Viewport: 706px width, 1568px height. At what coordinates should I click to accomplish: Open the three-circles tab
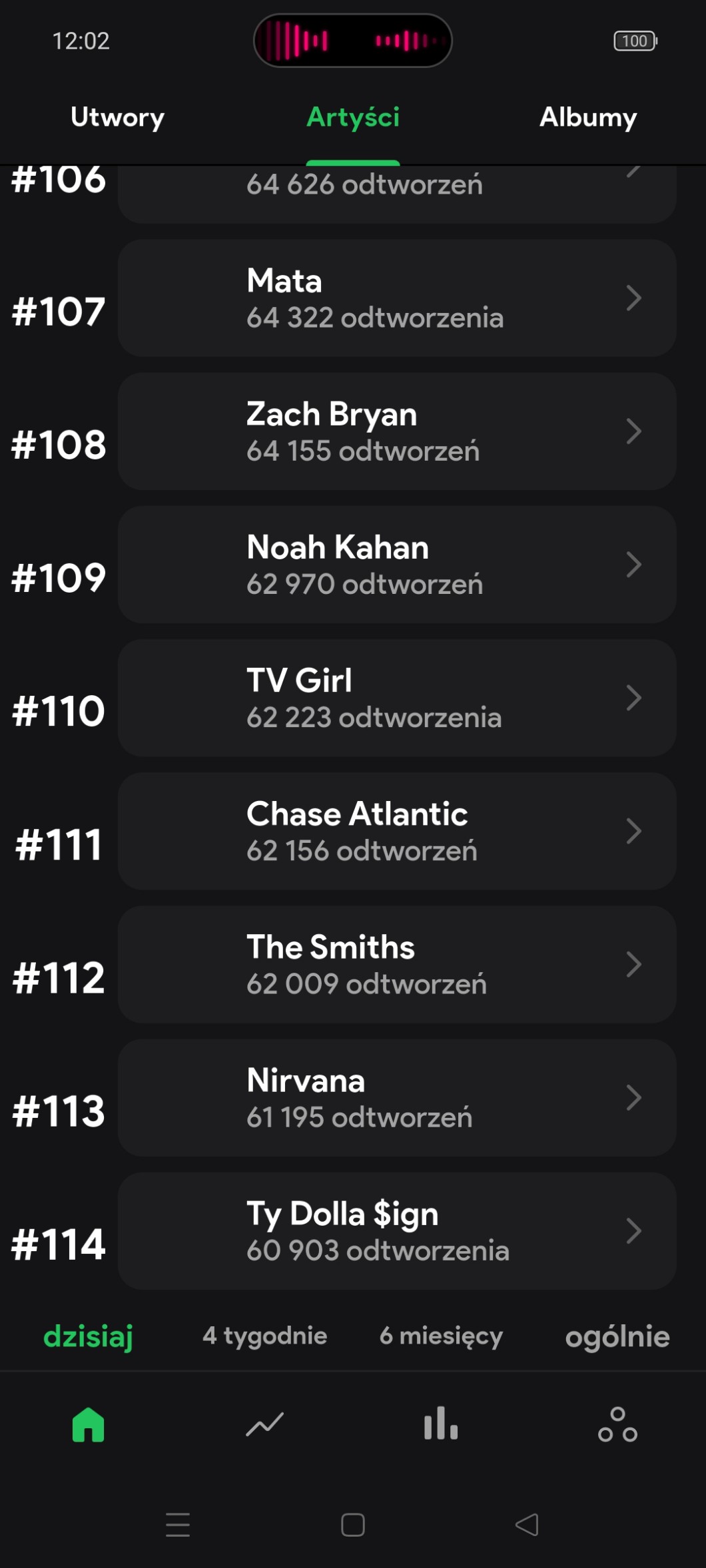tap(617, 1425)
